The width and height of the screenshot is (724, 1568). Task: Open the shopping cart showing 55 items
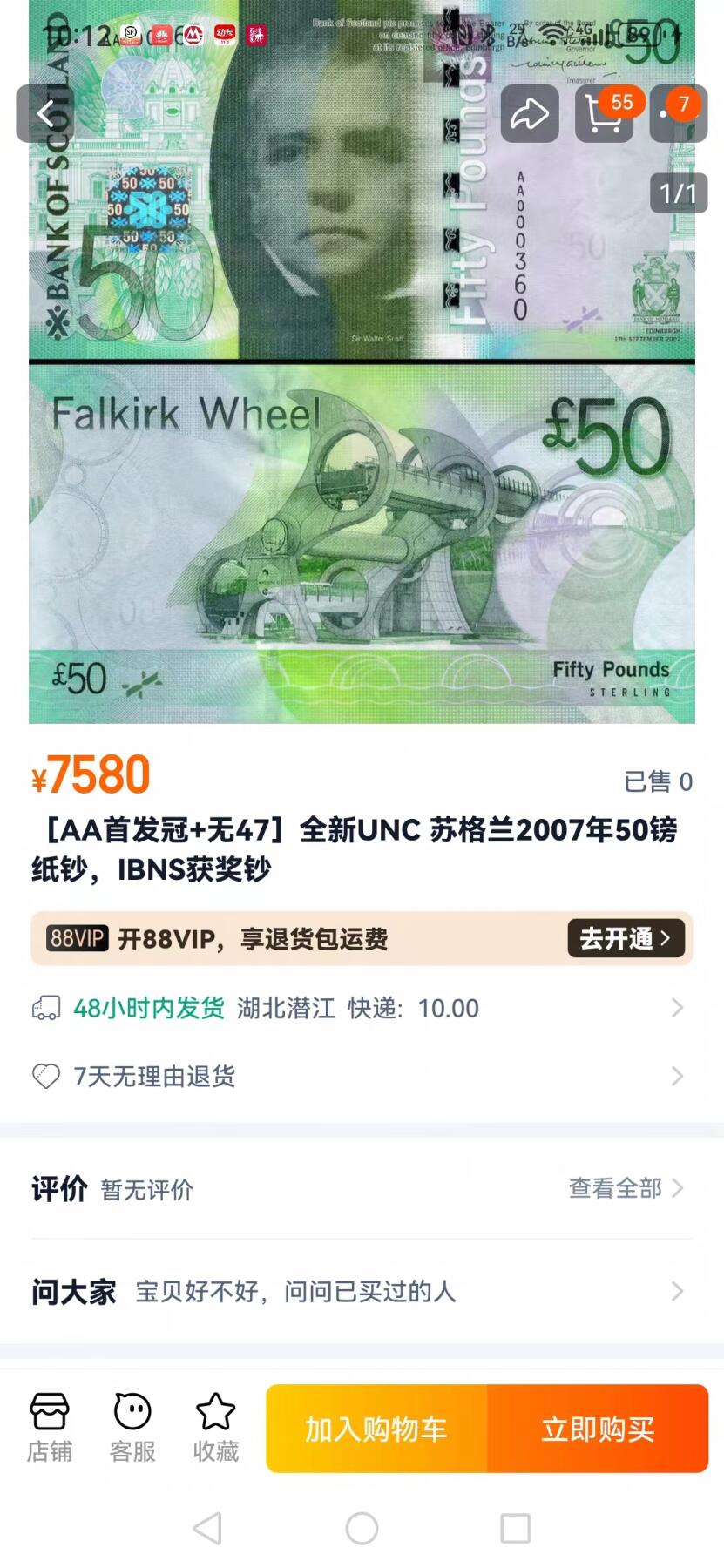point(604,113)
